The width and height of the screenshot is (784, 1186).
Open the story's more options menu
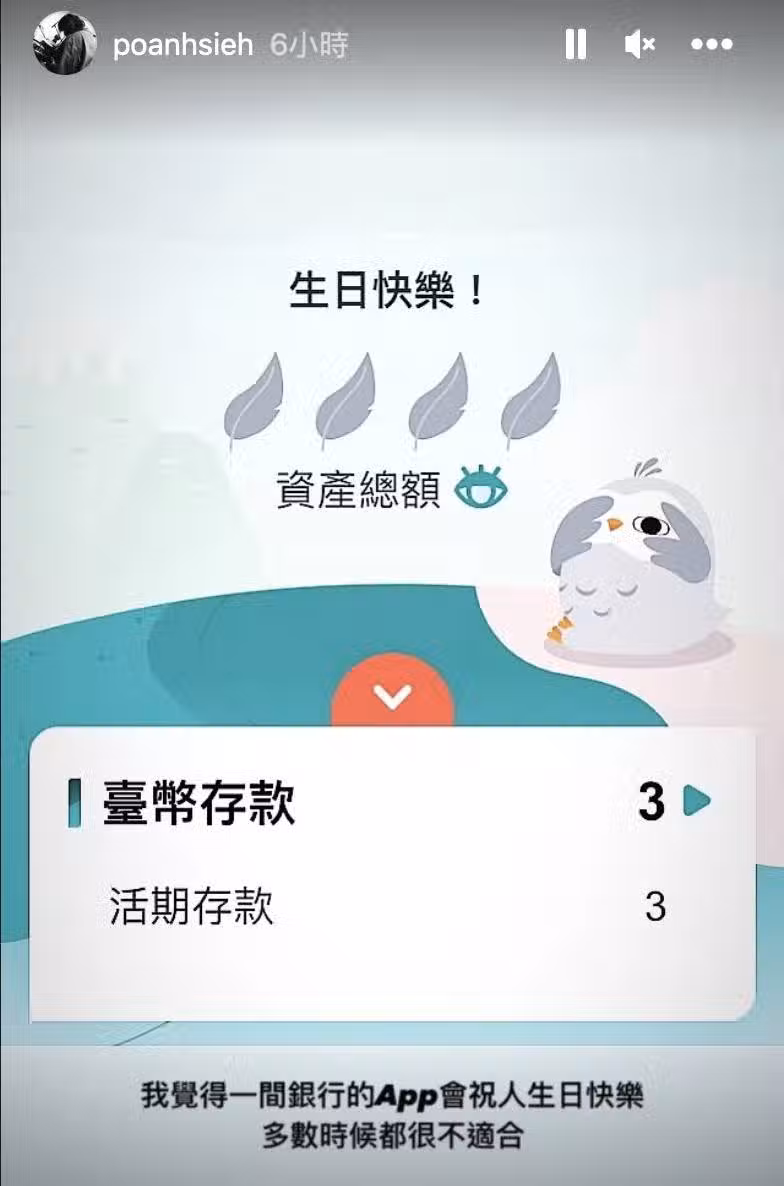pyautogui.click(x=712, y=45)
